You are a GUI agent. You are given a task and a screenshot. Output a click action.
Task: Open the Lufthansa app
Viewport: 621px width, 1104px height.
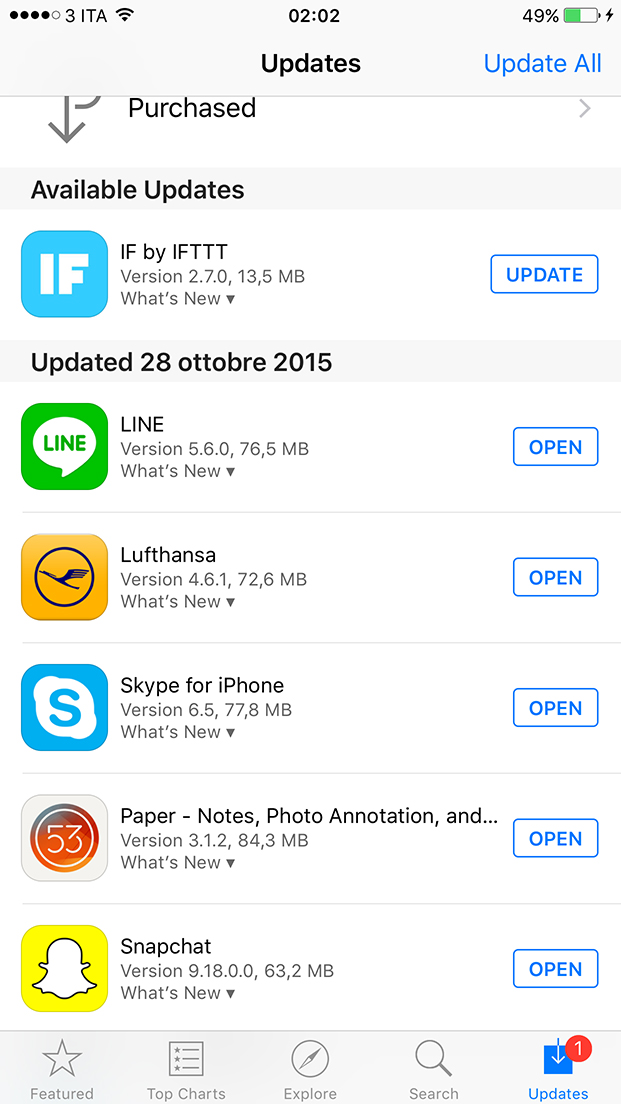point(555,578)
